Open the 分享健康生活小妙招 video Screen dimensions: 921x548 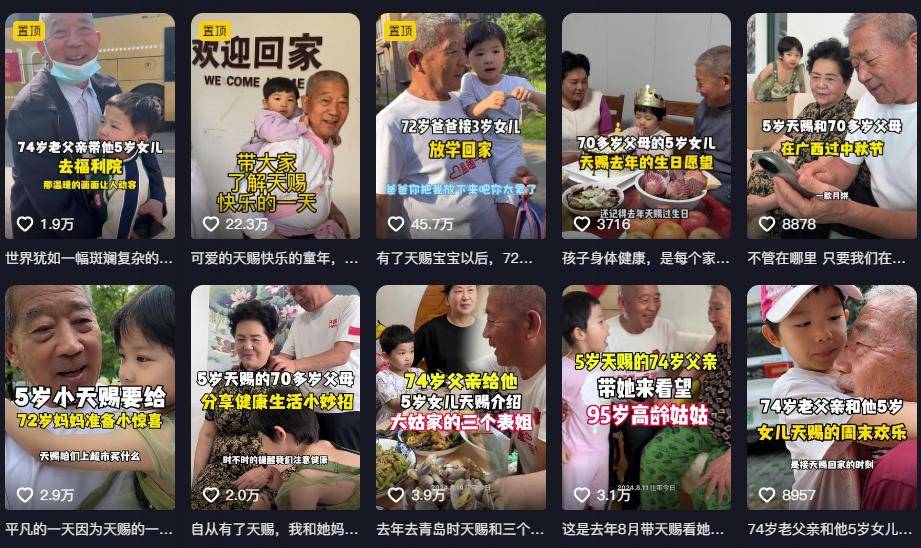(x=275, y=398)
